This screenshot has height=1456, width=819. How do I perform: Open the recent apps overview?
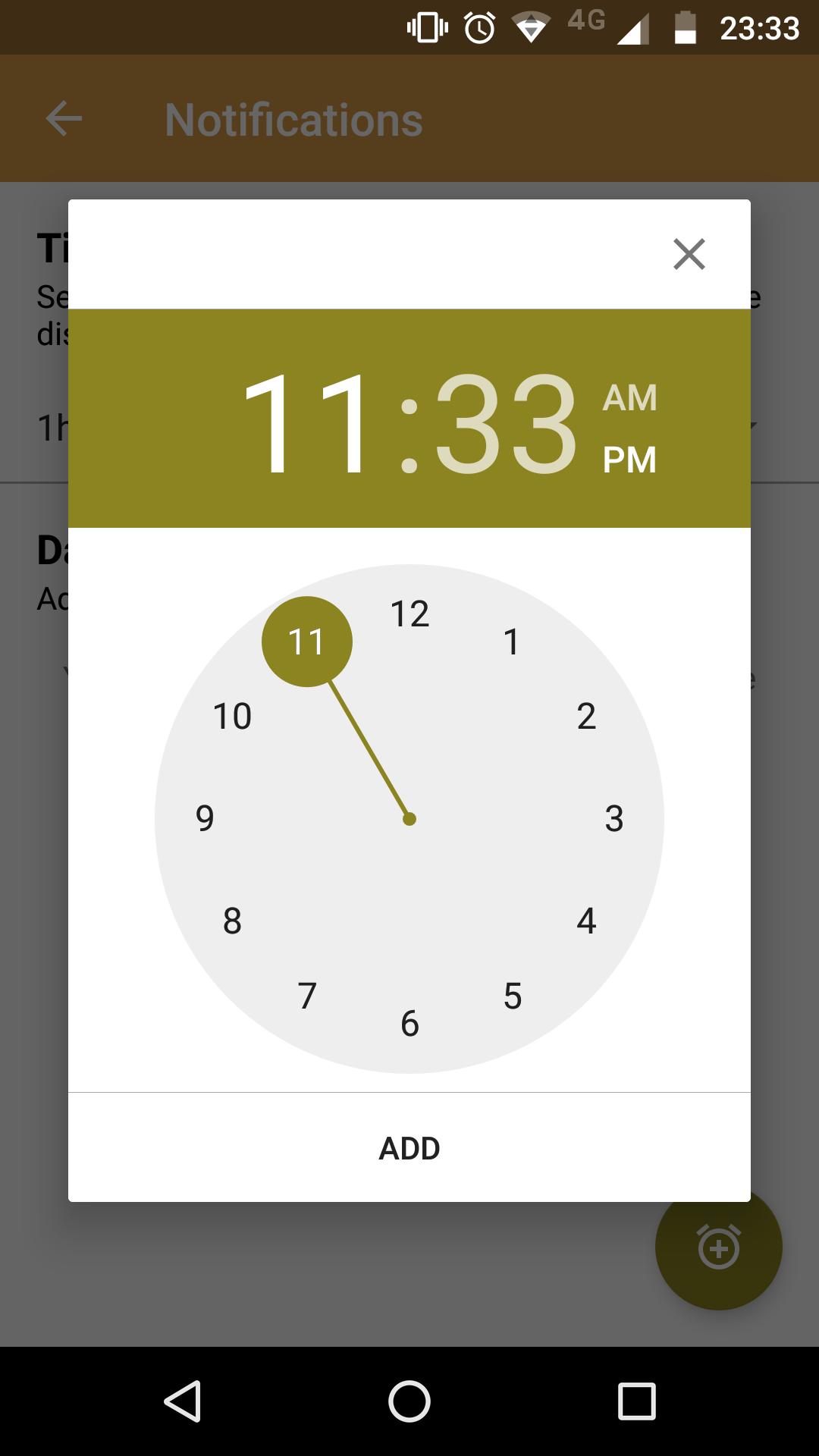tap(636, 1401)
